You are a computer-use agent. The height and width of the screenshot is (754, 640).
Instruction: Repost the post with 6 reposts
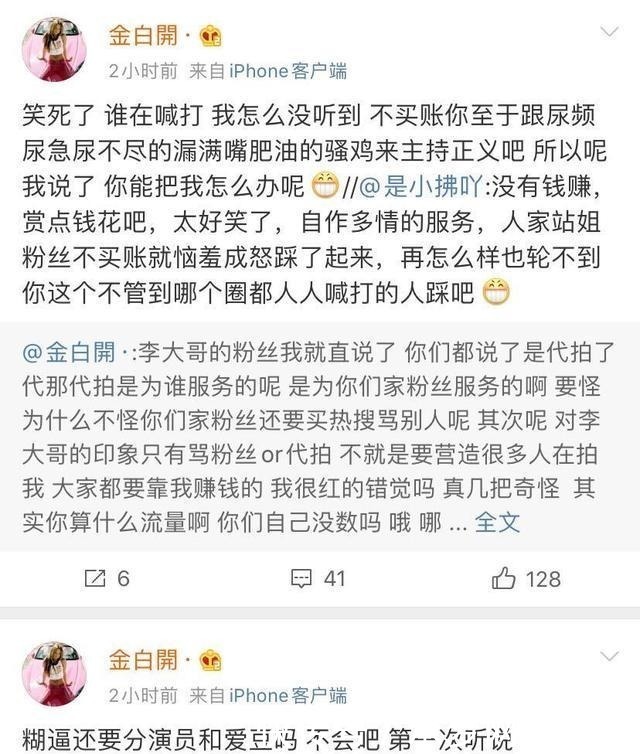[108, 577]
